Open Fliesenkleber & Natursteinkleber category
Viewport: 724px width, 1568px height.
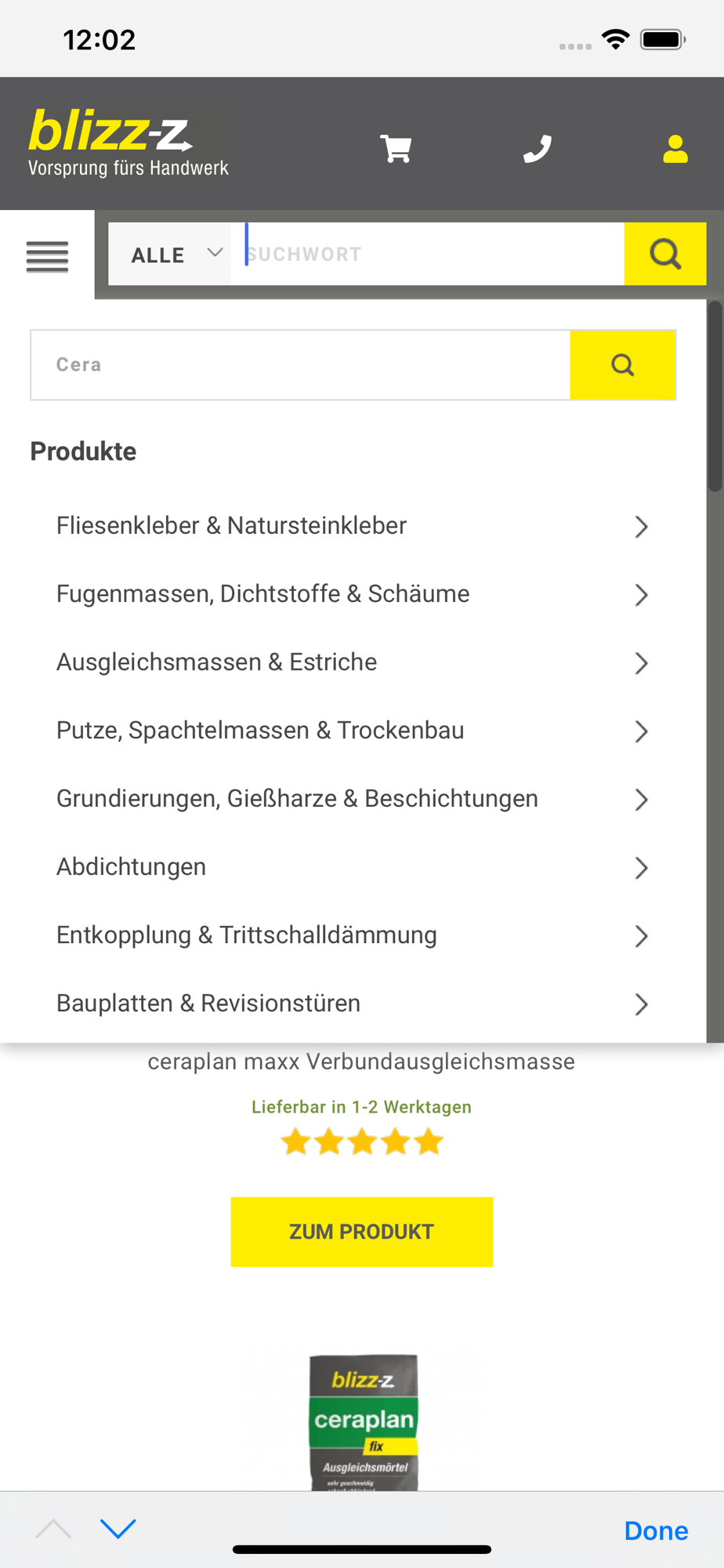(x=353, y=526)
